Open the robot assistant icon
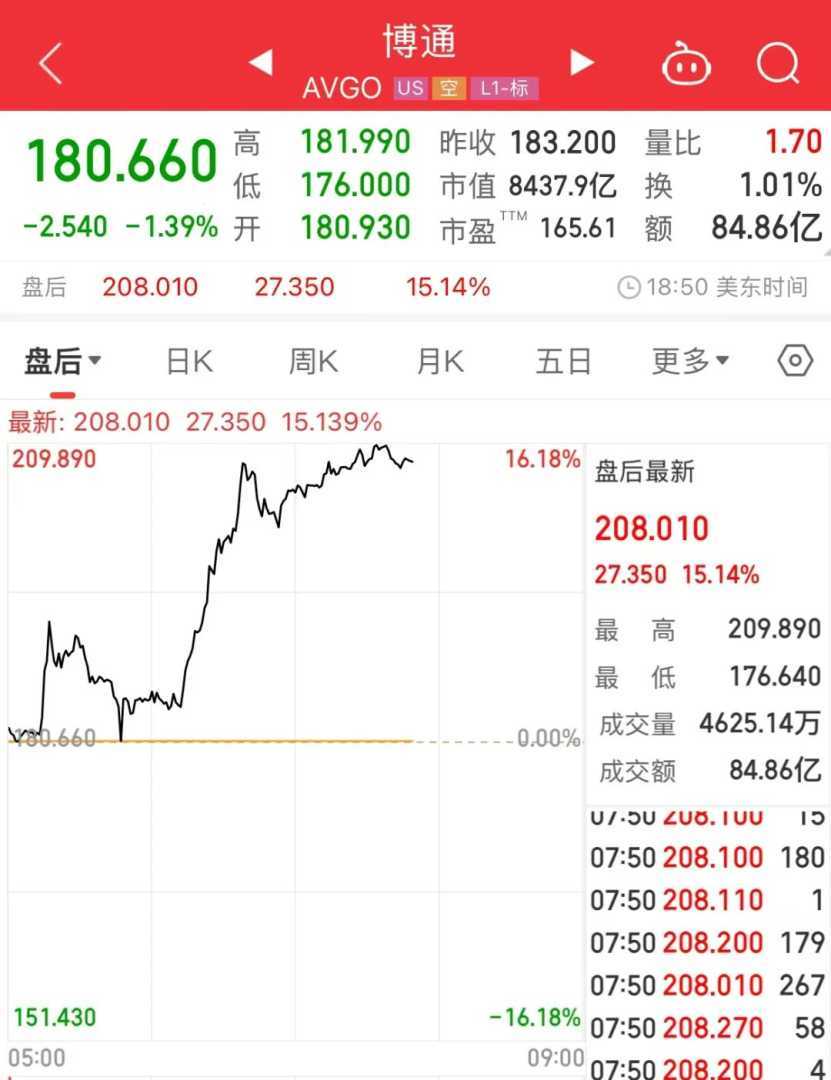The height and width of the screenshot is (1080, 831). point(686,65)
